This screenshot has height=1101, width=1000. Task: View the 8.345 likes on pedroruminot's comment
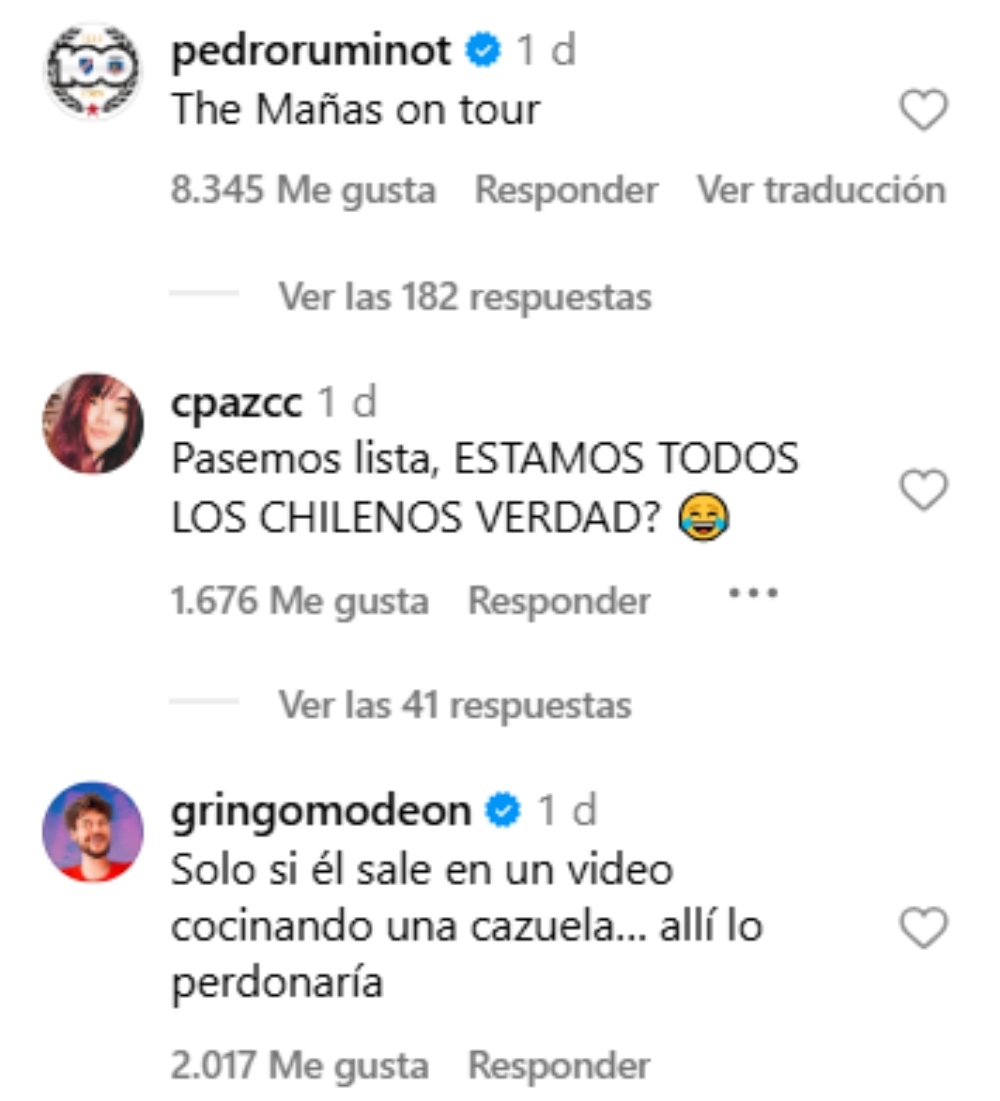[x=303, y=190]
